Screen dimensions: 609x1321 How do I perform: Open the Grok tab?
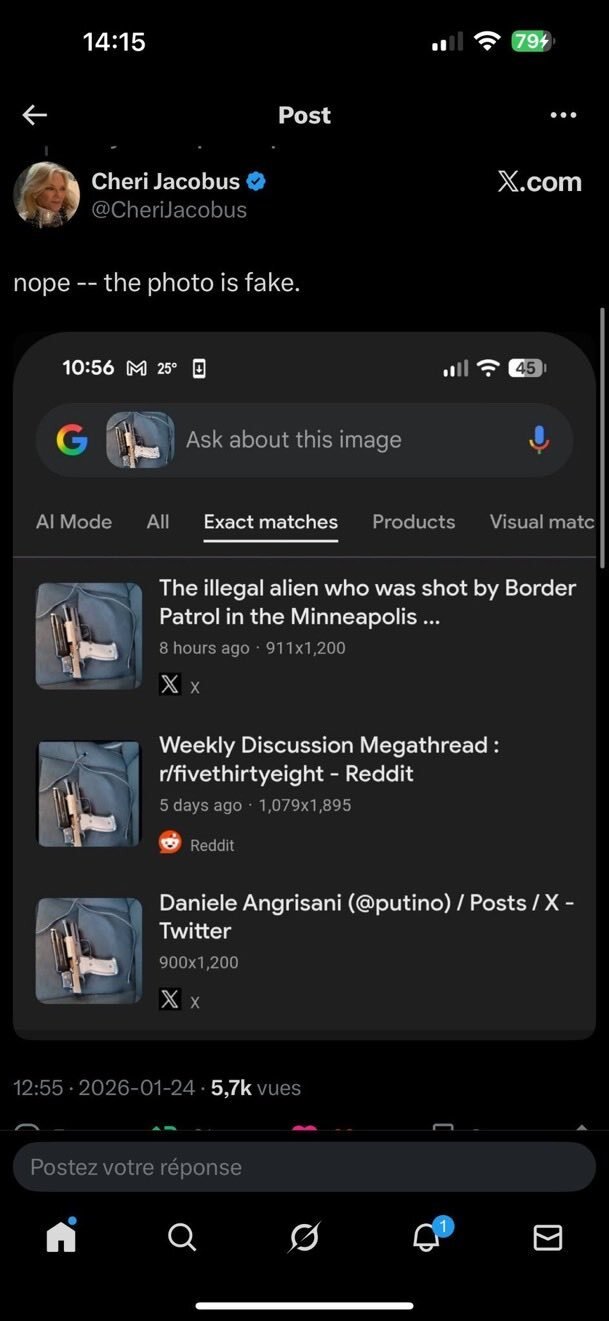(304, 1238)
